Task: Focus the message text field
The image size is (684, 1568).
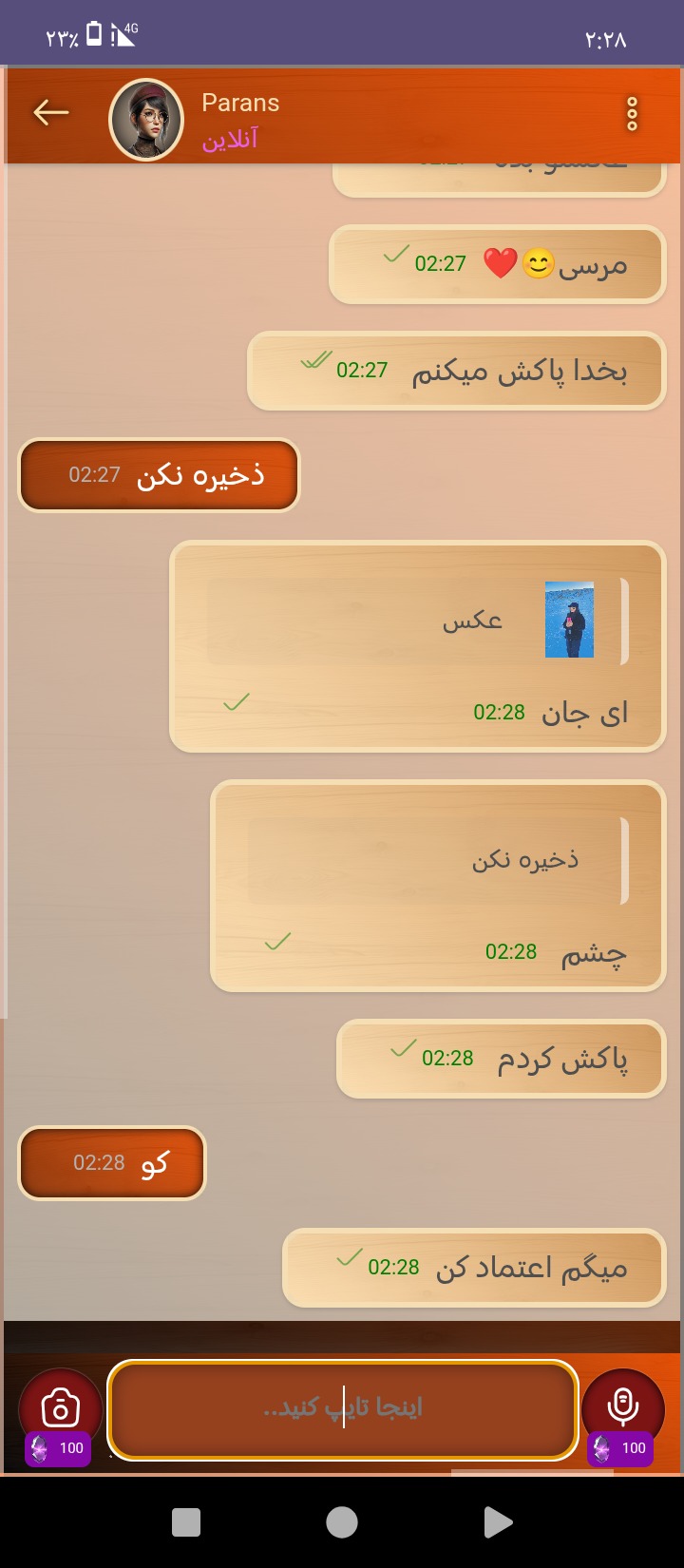Action: tap(343, 1408)
